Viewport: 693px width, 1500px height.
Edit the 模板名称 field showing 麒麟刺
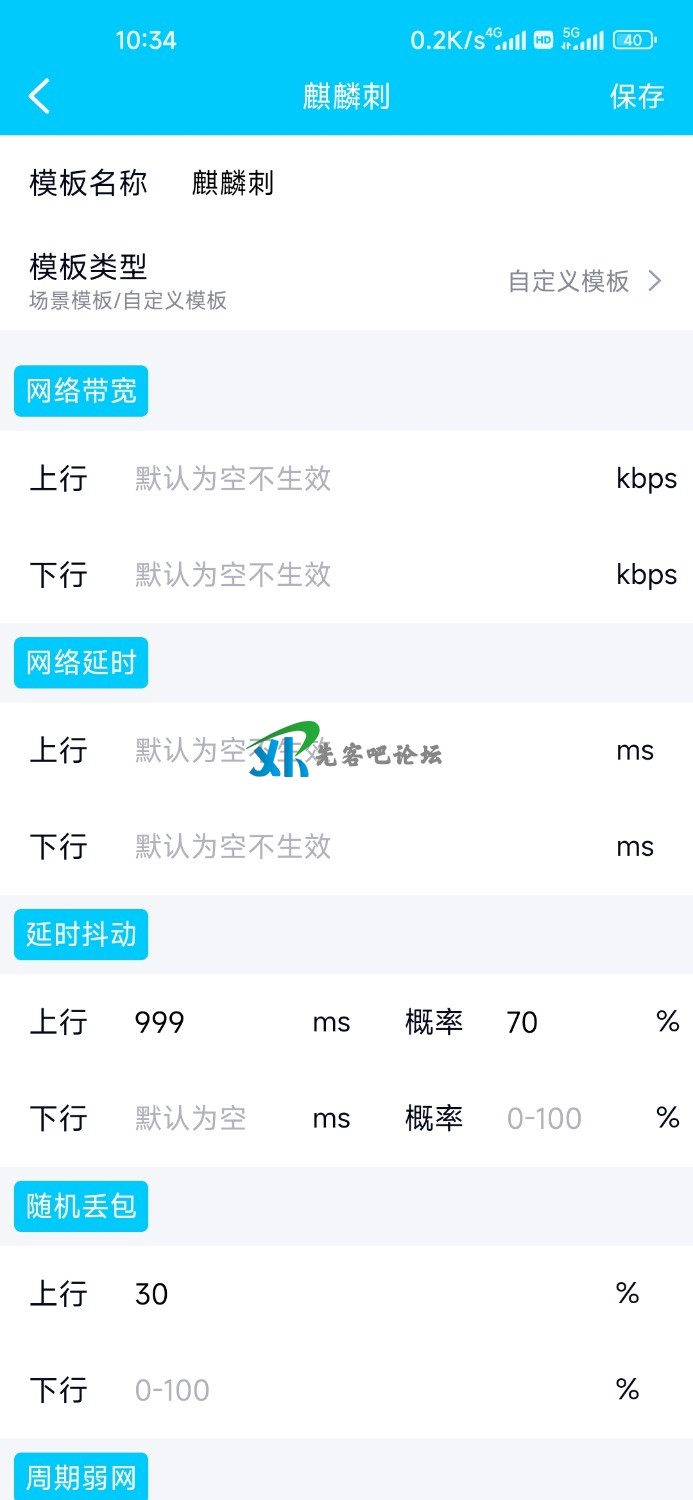coord(233,183)
